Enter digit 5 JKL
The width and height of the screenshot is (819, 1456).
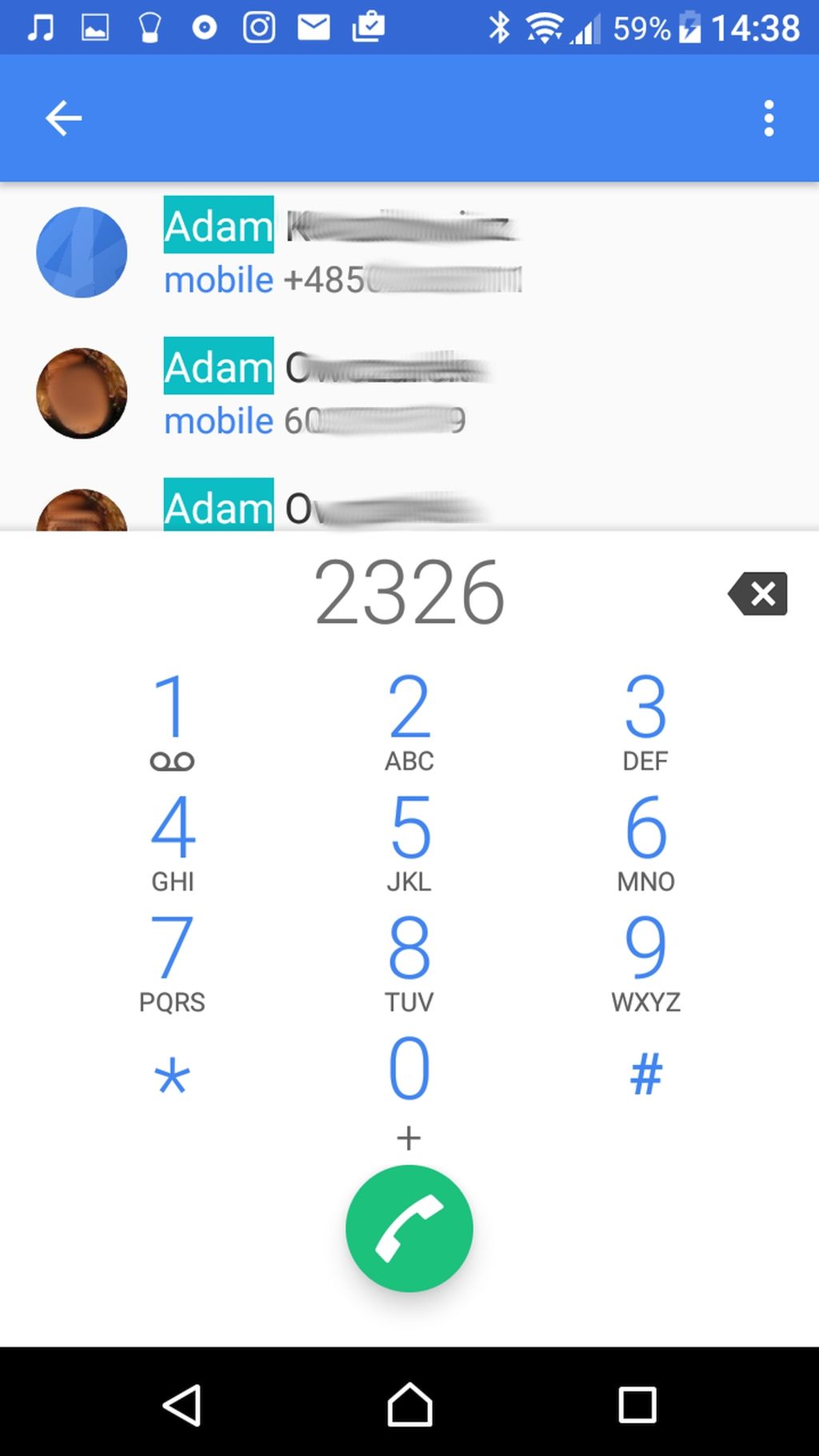pos(409,842)
